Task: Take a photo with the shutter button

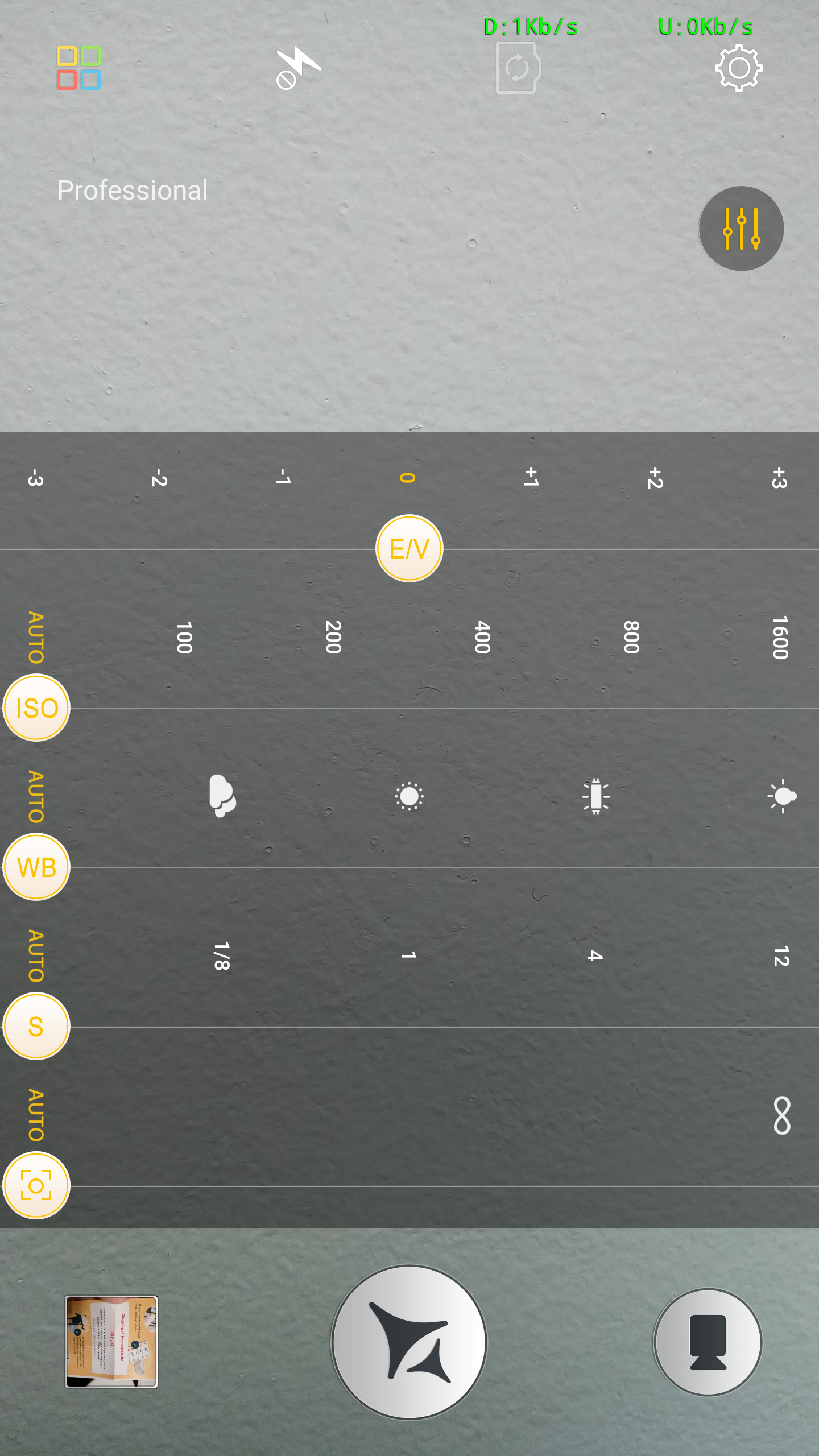Action: click(x=409, y=1342)
